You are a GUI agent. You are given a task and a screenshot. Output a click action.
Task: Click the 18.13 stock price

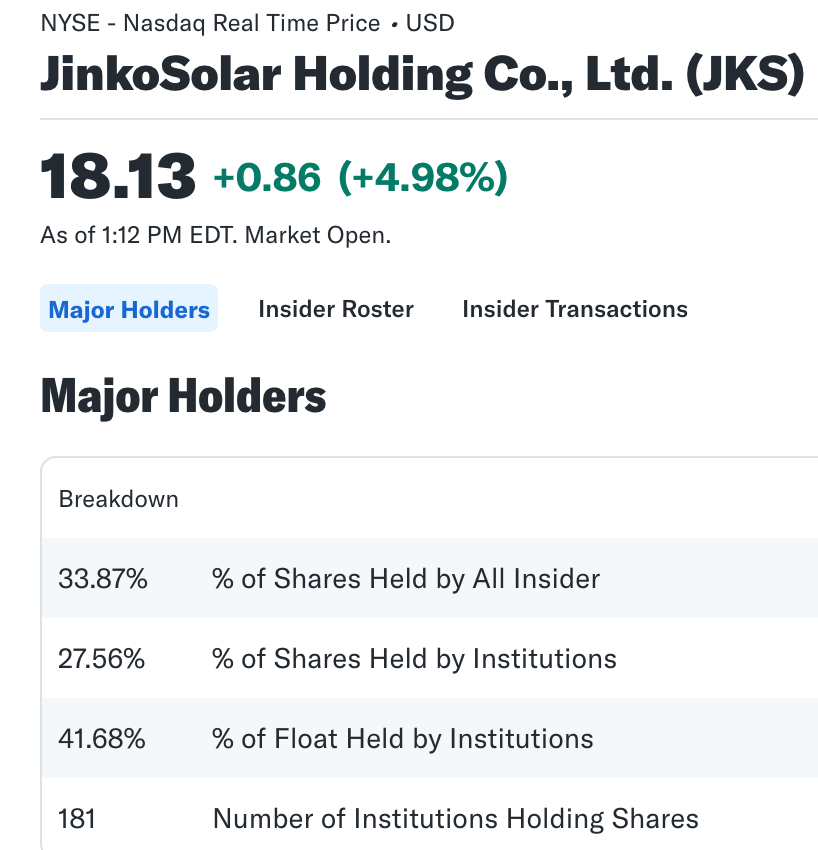[115, 175]
